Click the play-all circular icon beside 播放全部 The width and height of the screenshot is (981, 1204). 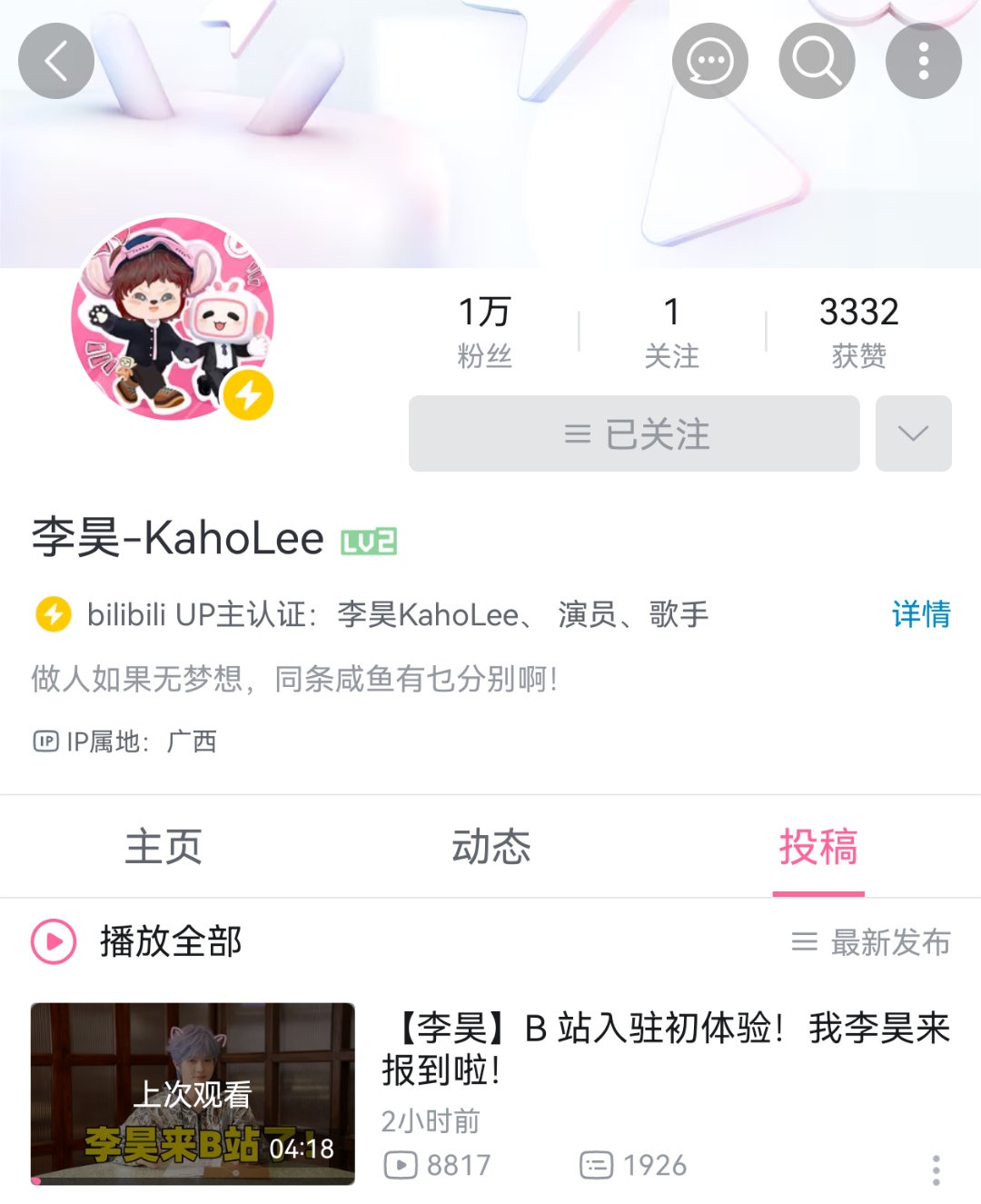[x=54, y=943]
